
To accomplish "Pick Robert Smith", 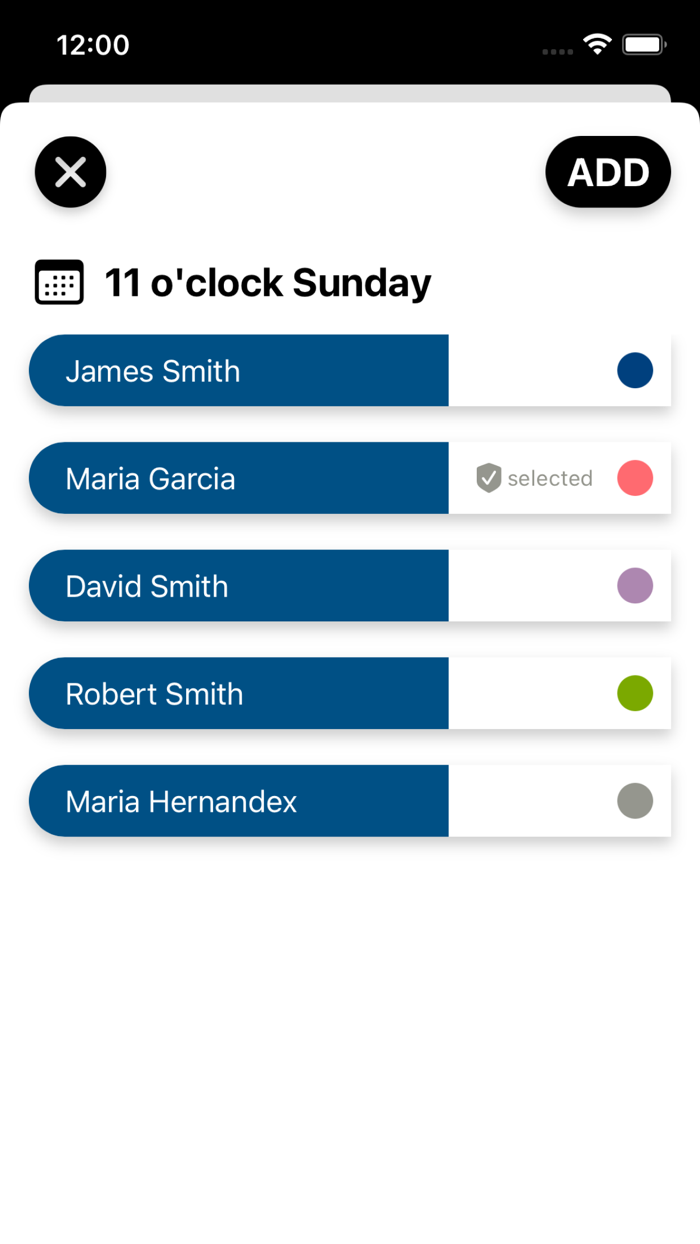I will pyautogui.click(x=240, y=693).
